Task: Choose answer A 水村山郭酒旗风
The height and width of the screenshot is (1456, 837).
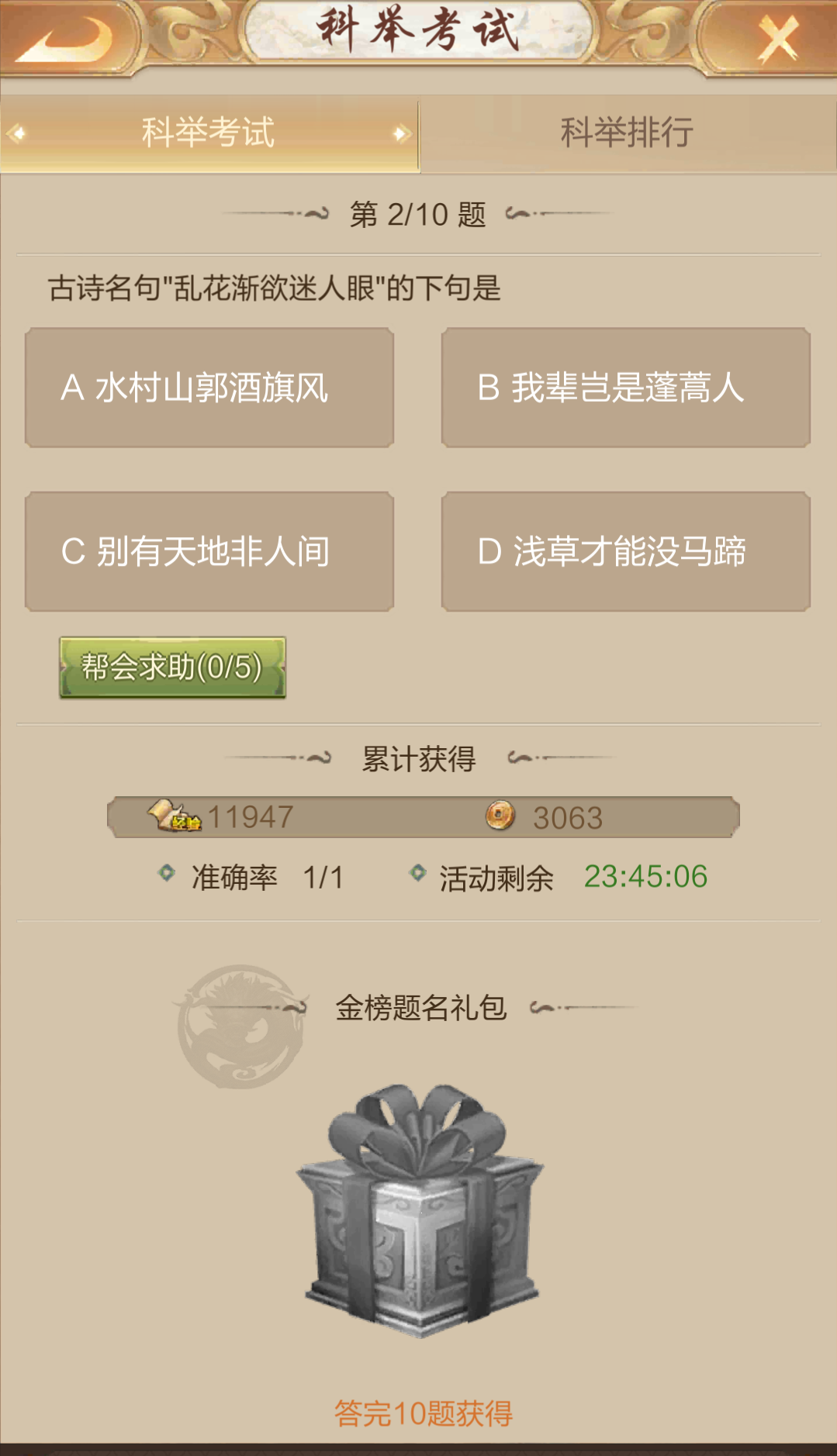Action: click(x=209, y=388)
